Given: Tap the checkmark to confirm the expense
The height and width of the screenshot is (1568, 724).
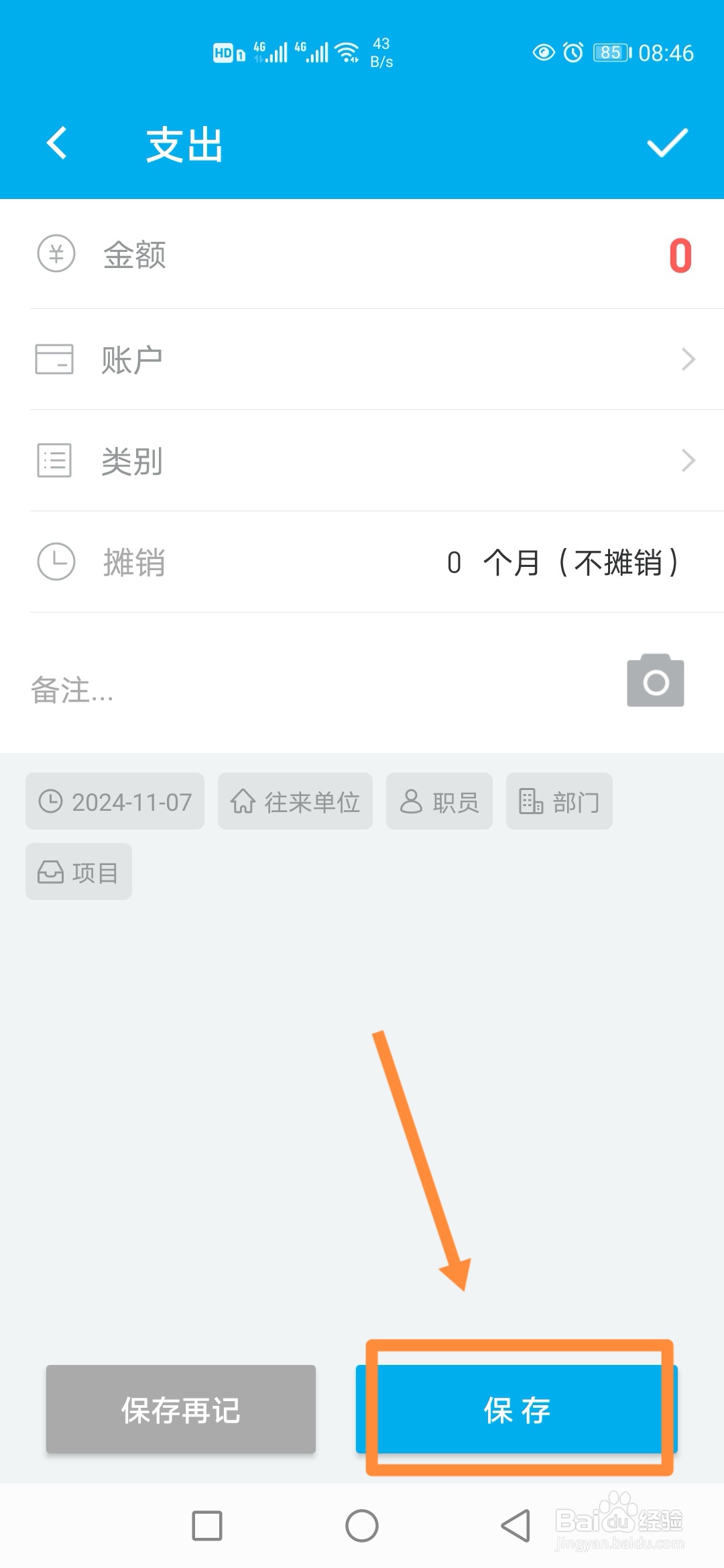Looking at the screenshot, I should [x=668, y=144].
